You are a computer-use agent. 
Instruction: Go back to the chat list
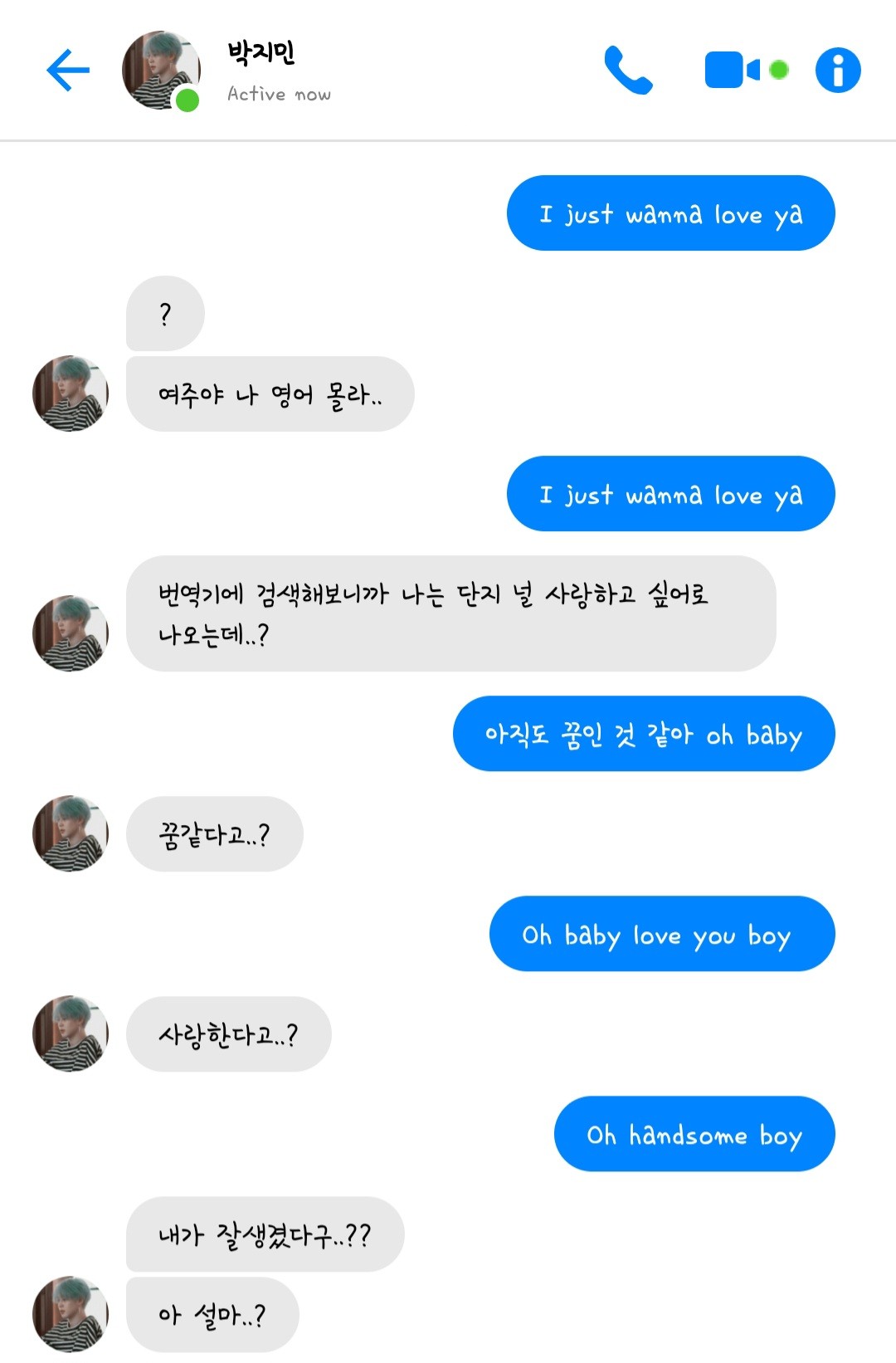[68, 70]
